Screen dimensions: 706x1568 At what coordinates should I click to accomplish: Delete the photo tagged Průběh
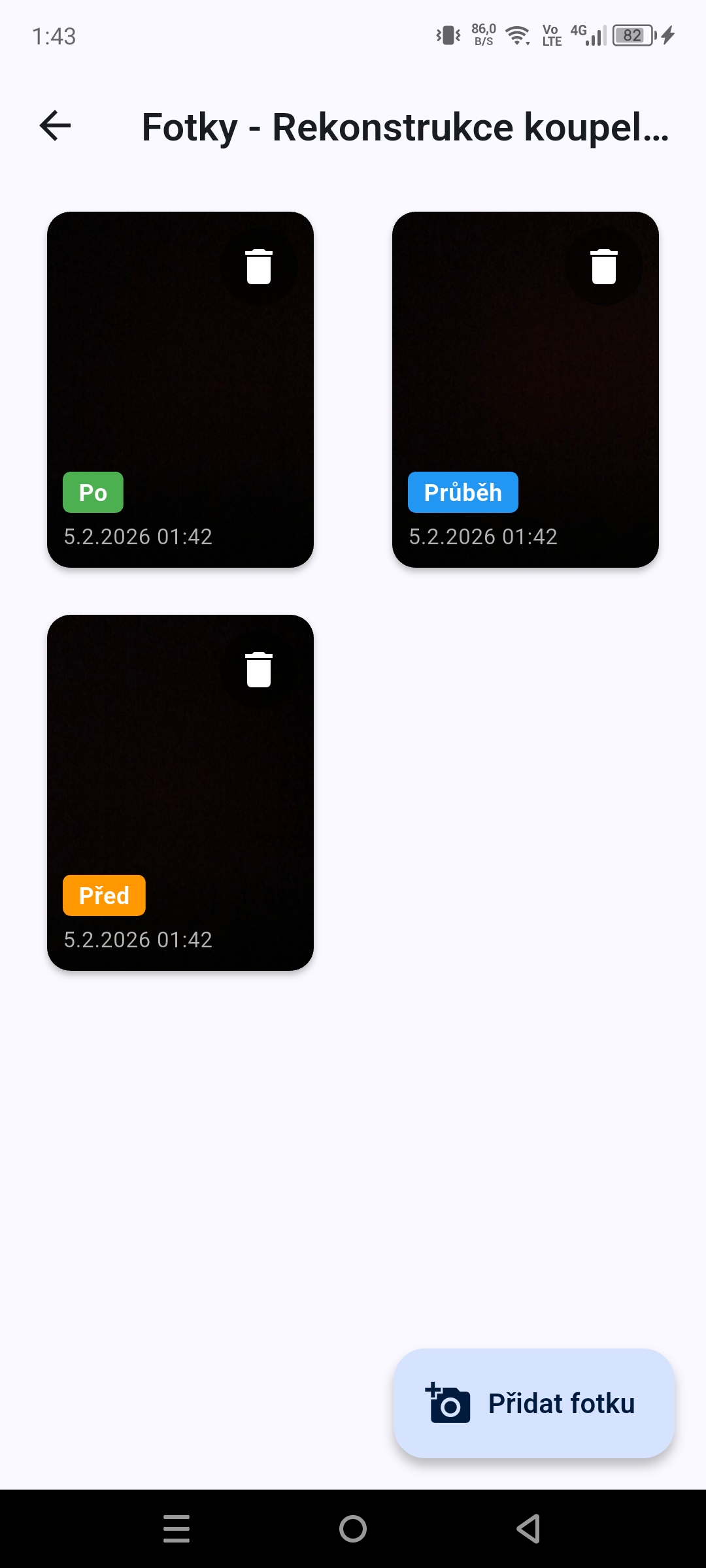click(x=603, y=267)
